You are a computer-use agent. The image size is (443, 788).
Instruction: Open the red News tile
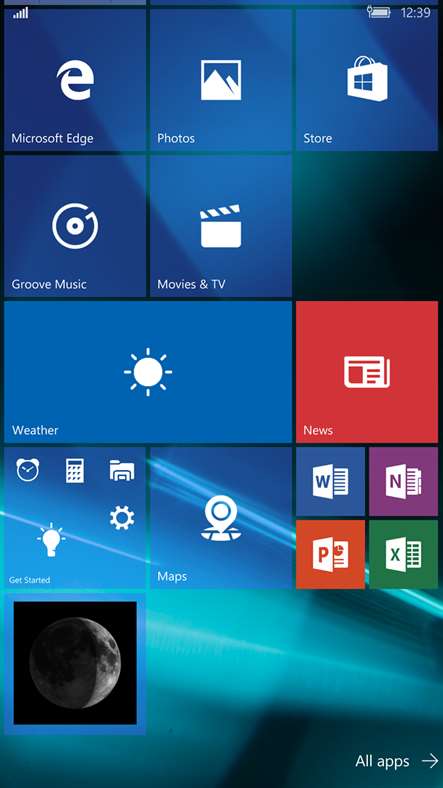click(x=367, y=372)
